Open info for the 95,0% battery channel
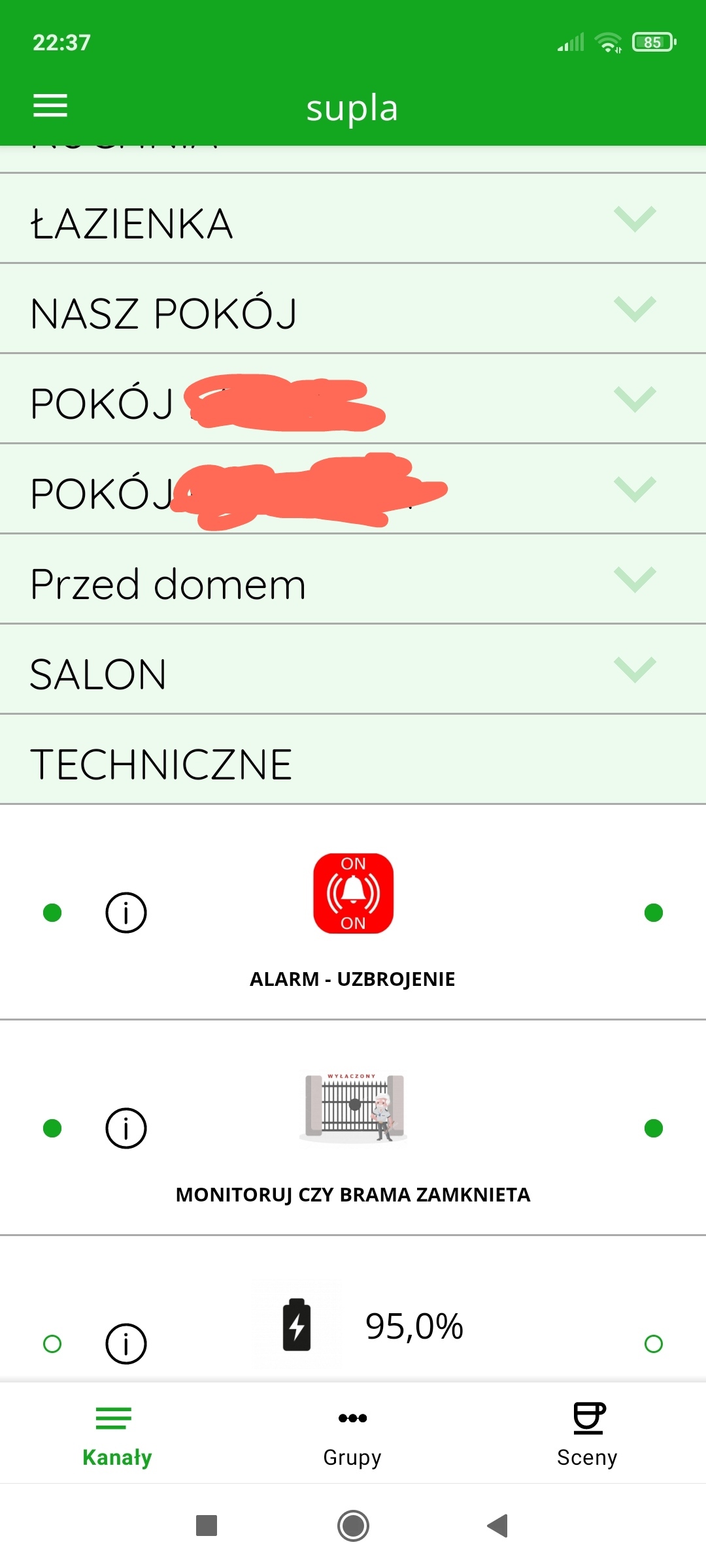Image resolution: width=706 pixels, height=1568 pixels. pos(126,1344)
